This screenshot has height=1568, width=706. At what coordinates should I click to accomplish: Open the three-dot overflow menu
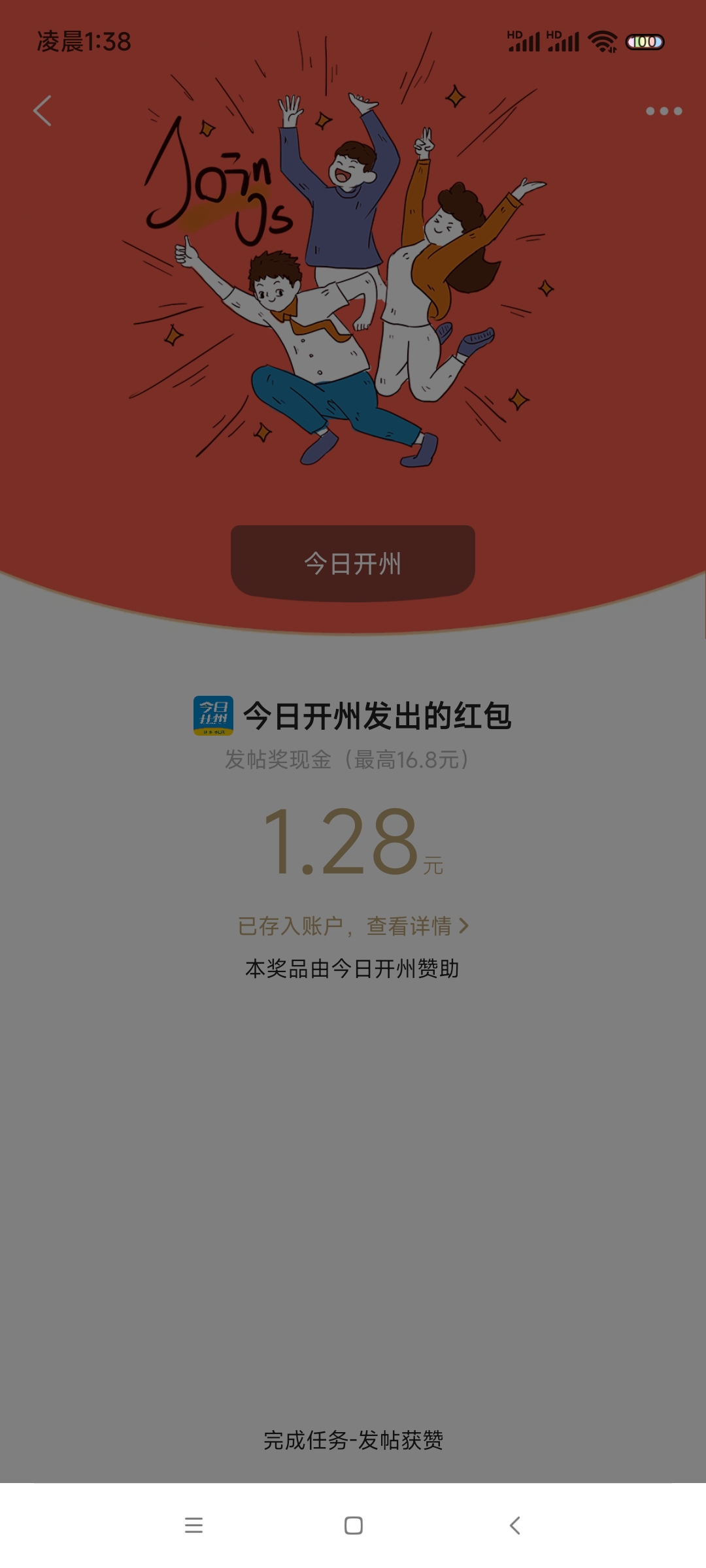664,111
